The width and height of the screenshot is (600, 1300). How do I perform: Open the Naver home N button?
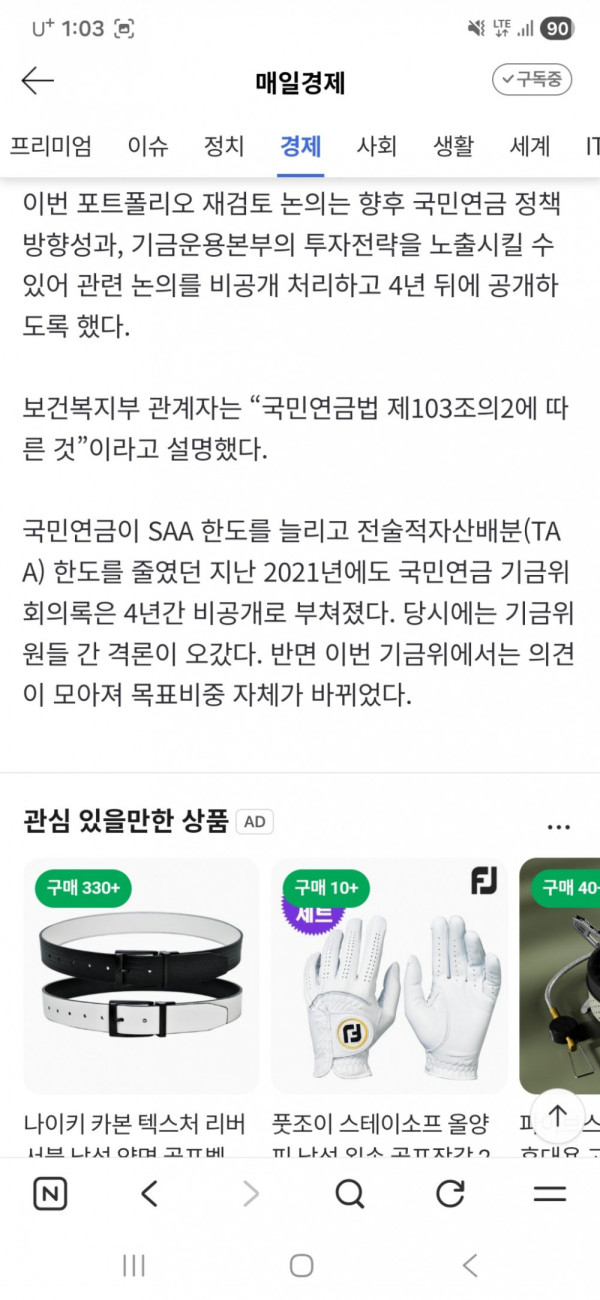click(50, 1193)
